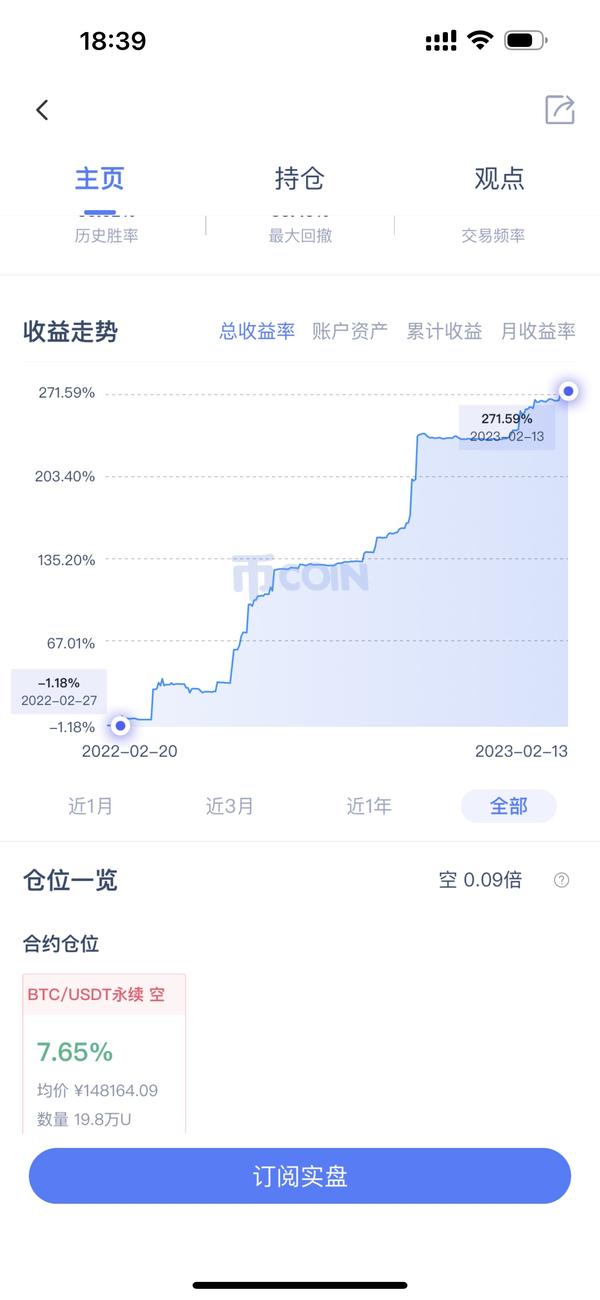The image size is (600, 1300).
Task: Open the BTC/USDT永续 空 position card
Action: (x=104, y=1053)
